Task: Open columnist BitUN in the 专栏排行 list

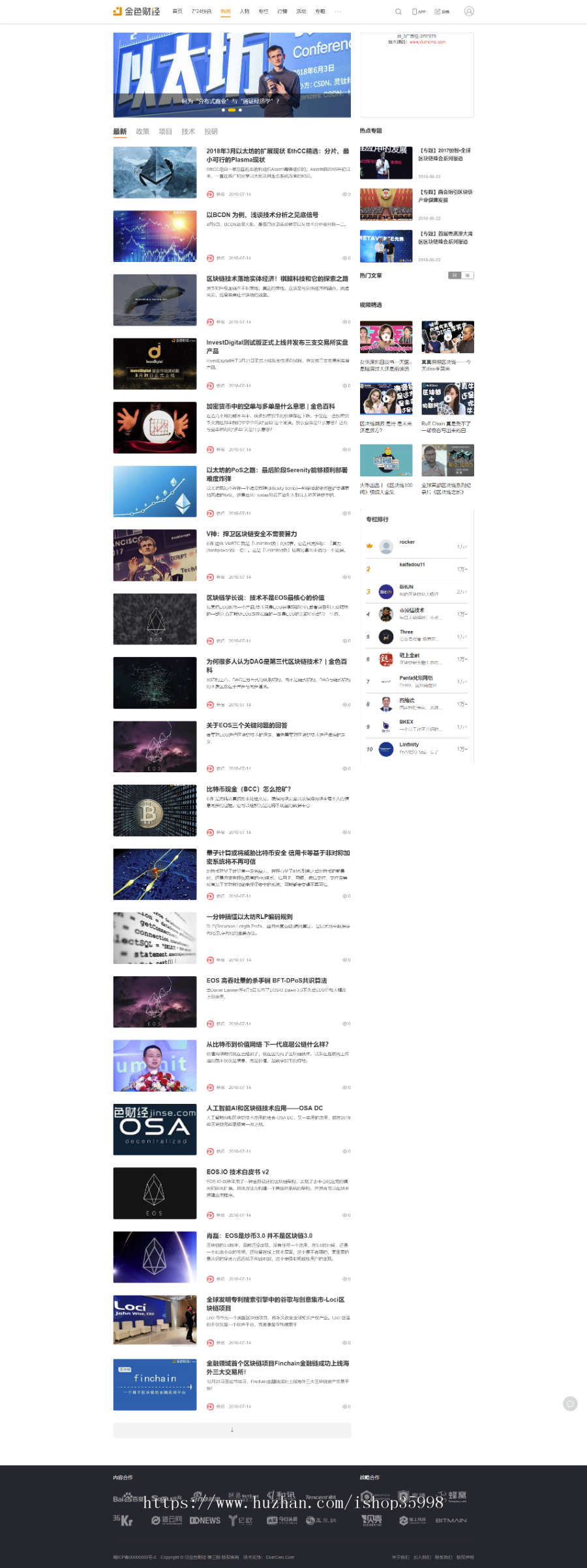Action: pyautogui.click(x=406, y=587)
